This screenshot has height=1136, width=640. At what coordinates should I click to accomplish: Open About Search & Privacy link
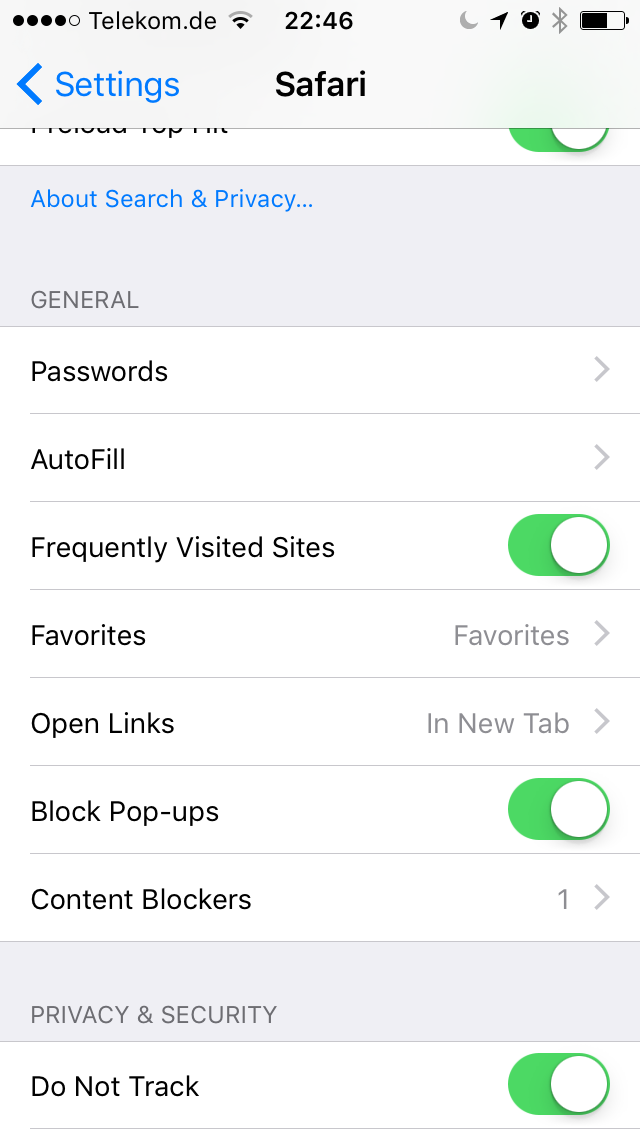pyautogui.click(x=172, y=199)
